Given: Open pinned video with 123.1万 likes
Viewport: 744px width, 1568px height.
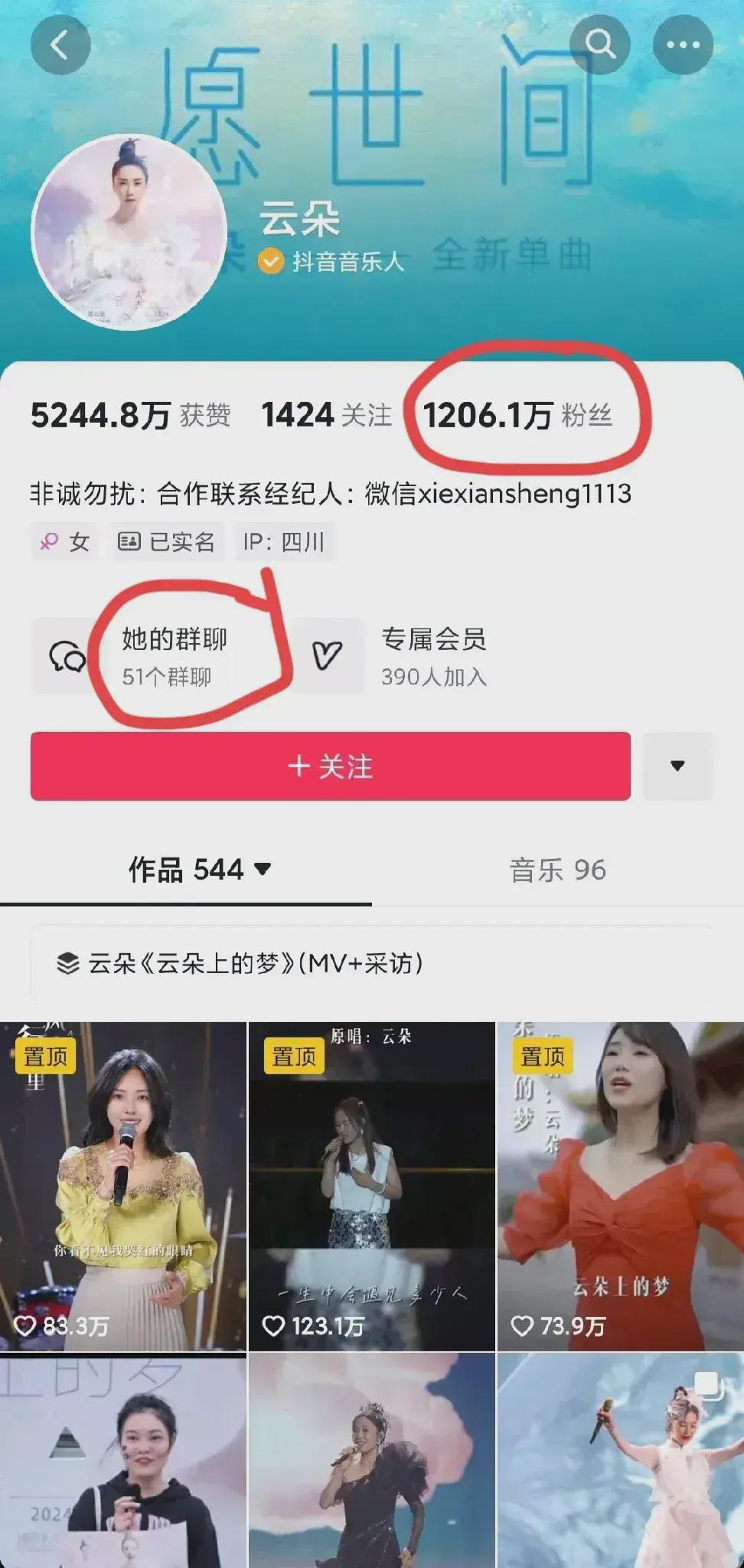Looking at the screenshot, I should point(372,1187).
